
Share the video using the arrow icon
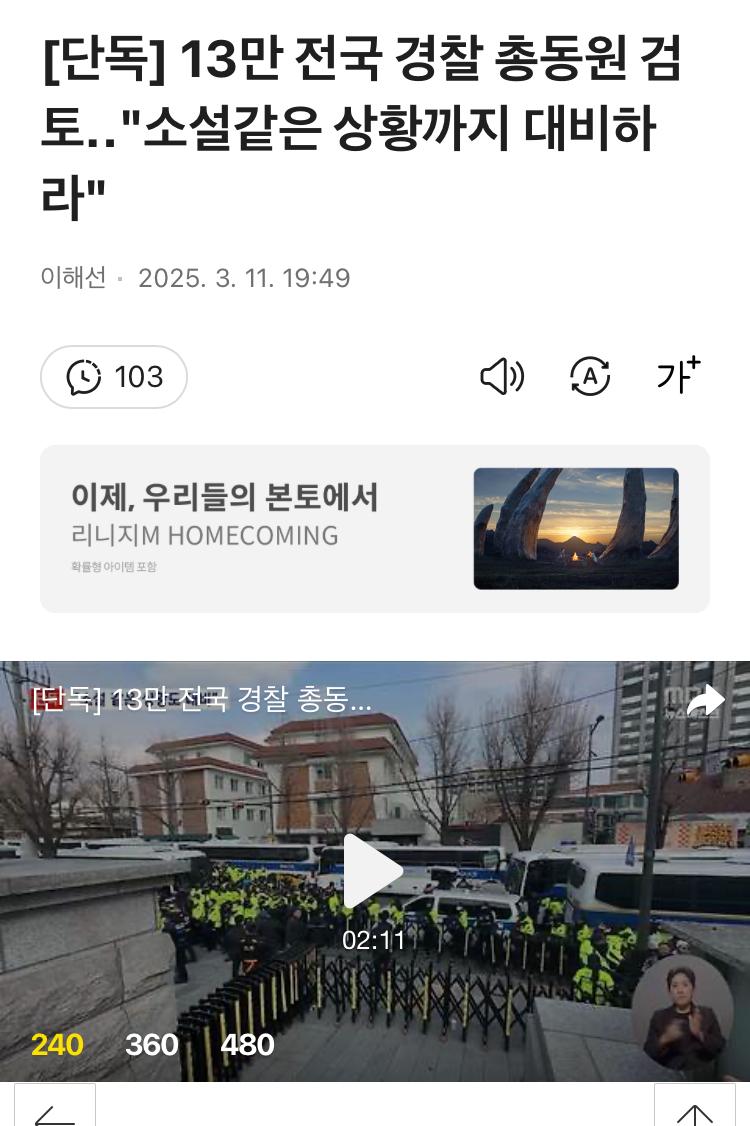[705, 700]
